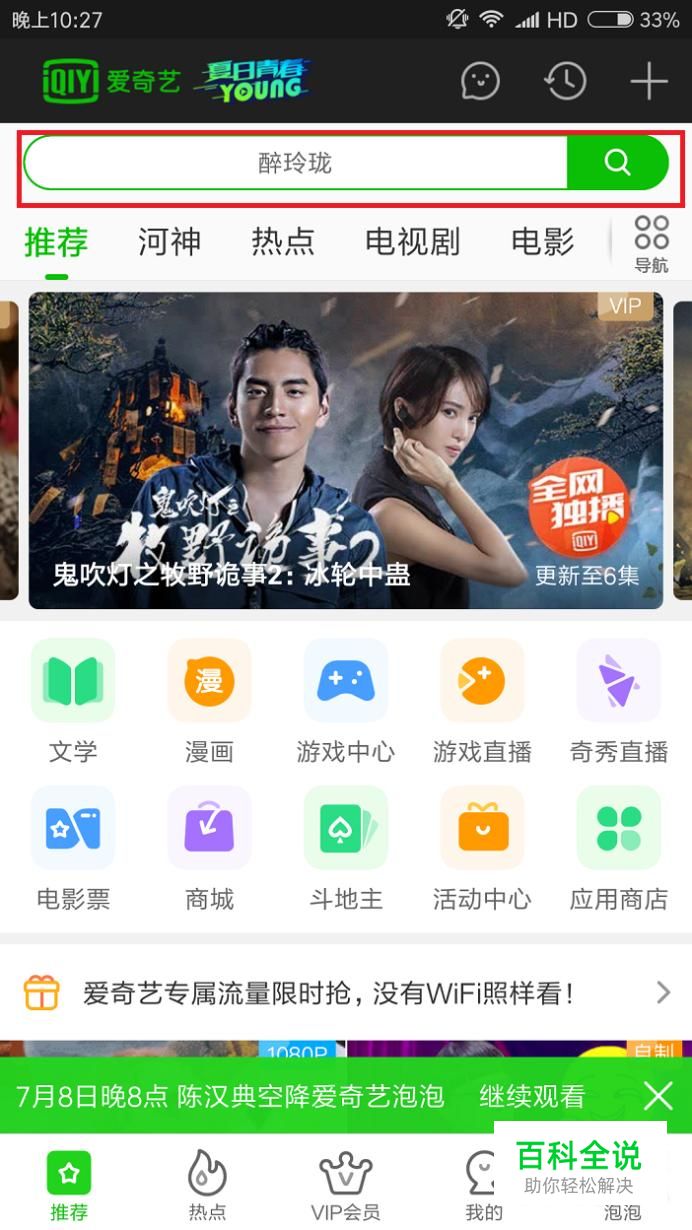Open the 爱奇艺专属流量 promo row
The width and height of the screenshot is (692, 1230).
pos(346,993)
